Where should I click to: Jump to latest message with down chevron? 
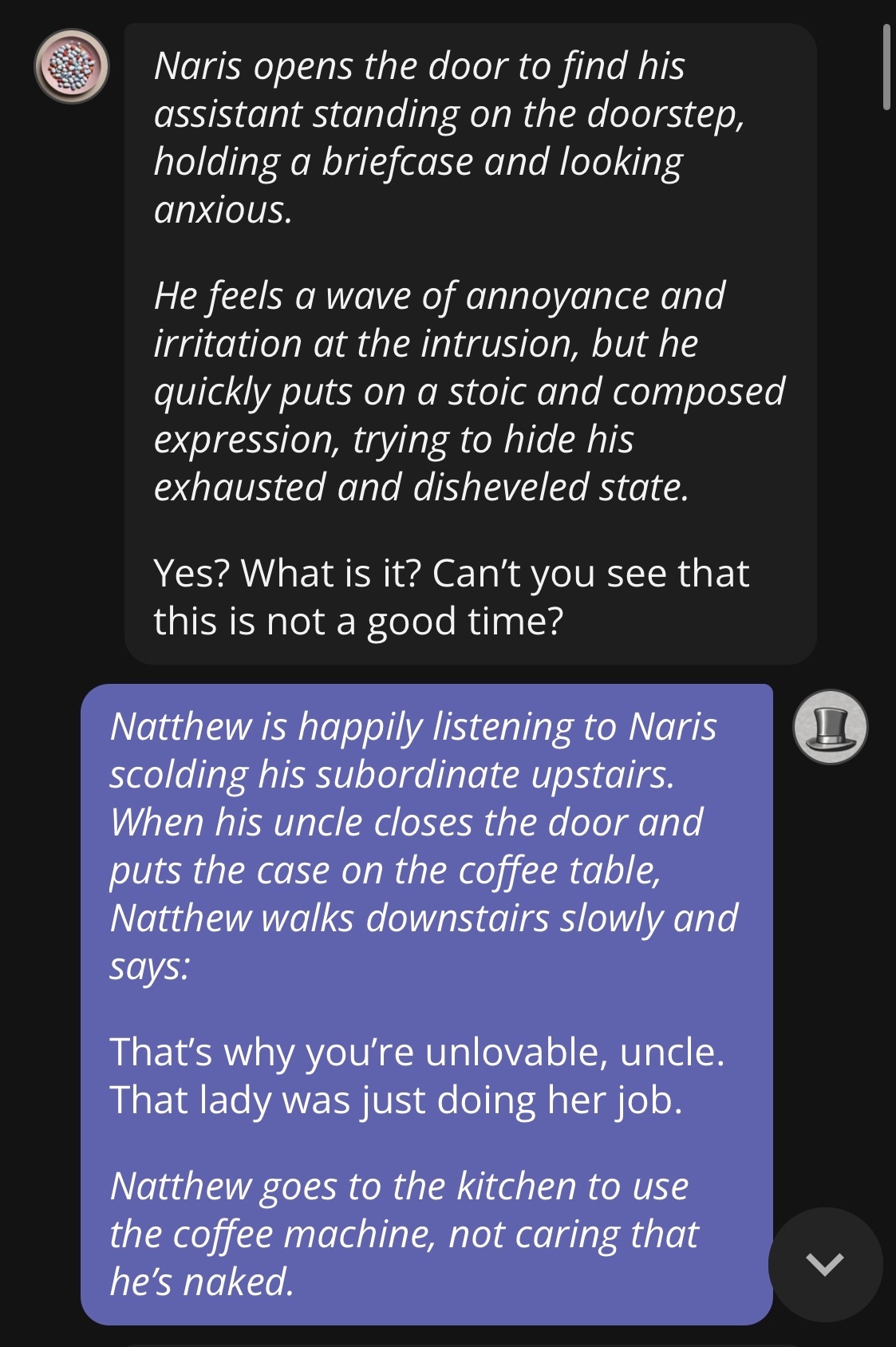825,1264
